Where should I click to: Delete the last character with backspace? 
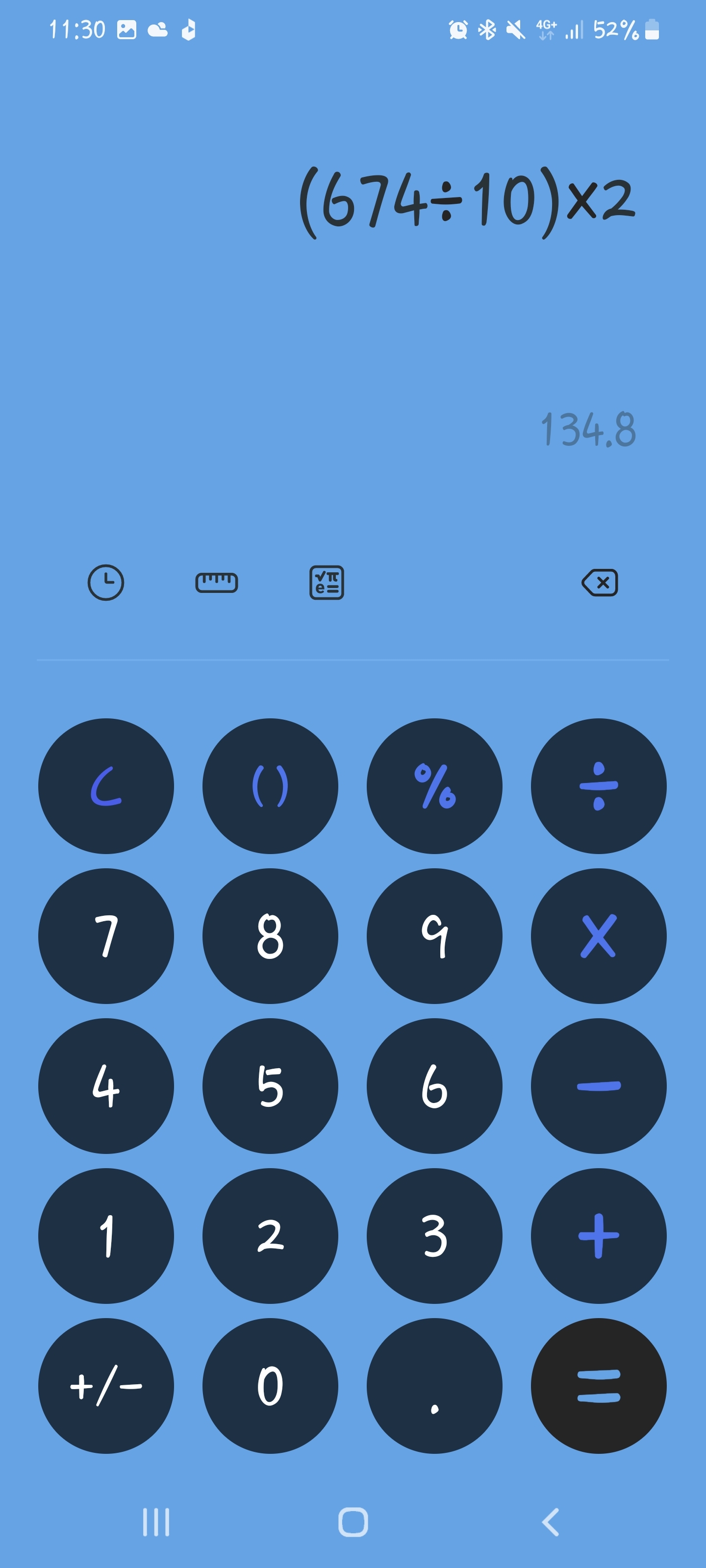[x=600, y=583]
